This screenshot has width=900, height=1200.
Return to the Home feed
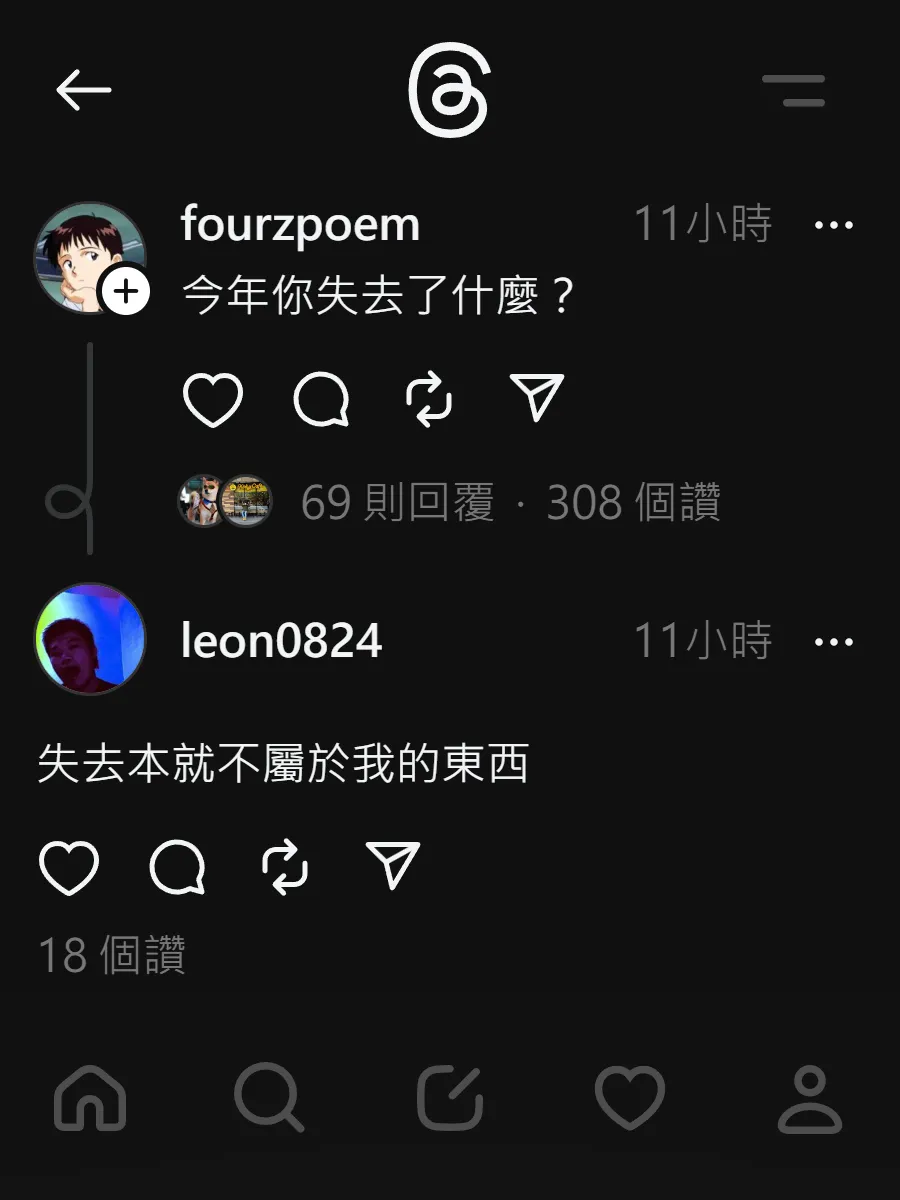pyautogui.click(x=90, y=1100)
